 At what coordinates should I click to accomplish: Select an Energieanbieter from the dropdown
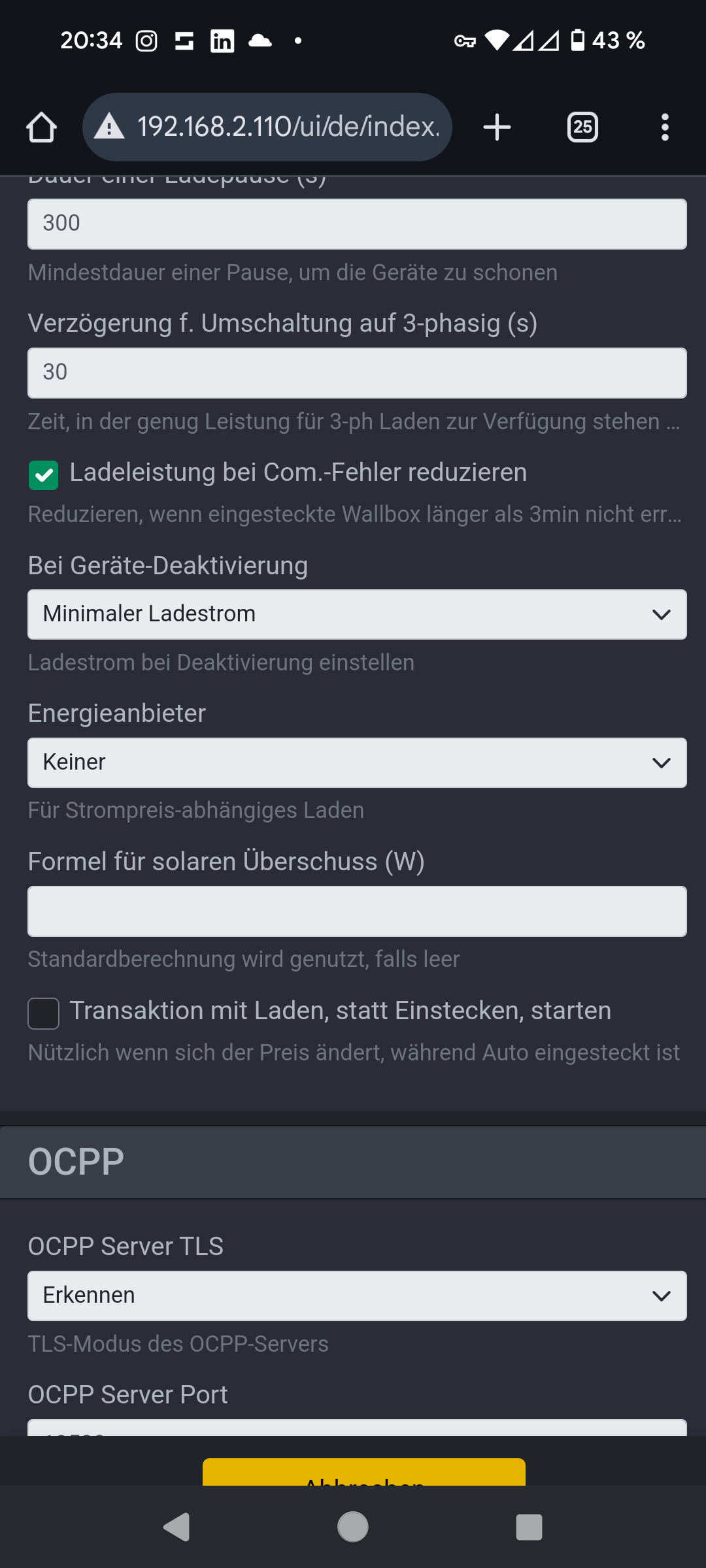tap(357, 762)
